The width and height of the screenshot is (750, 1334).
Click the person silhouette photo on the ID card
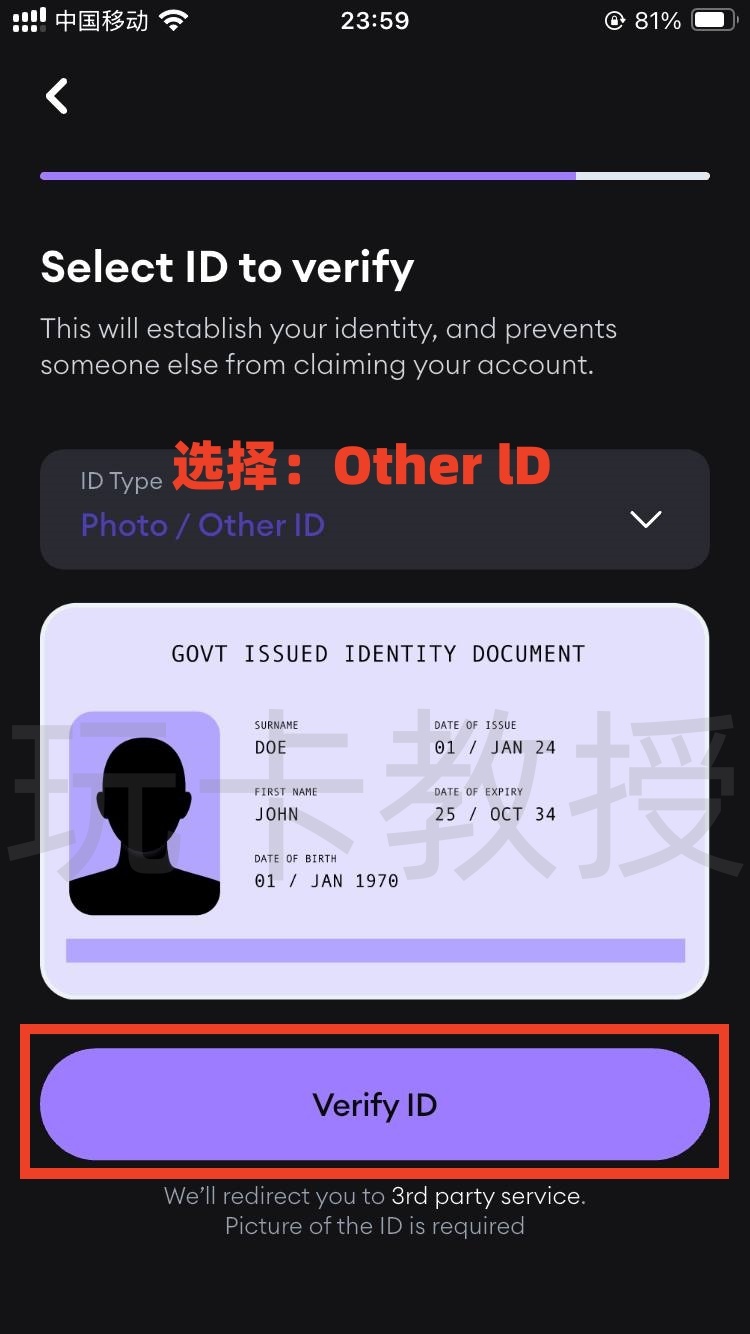(144, 812)
